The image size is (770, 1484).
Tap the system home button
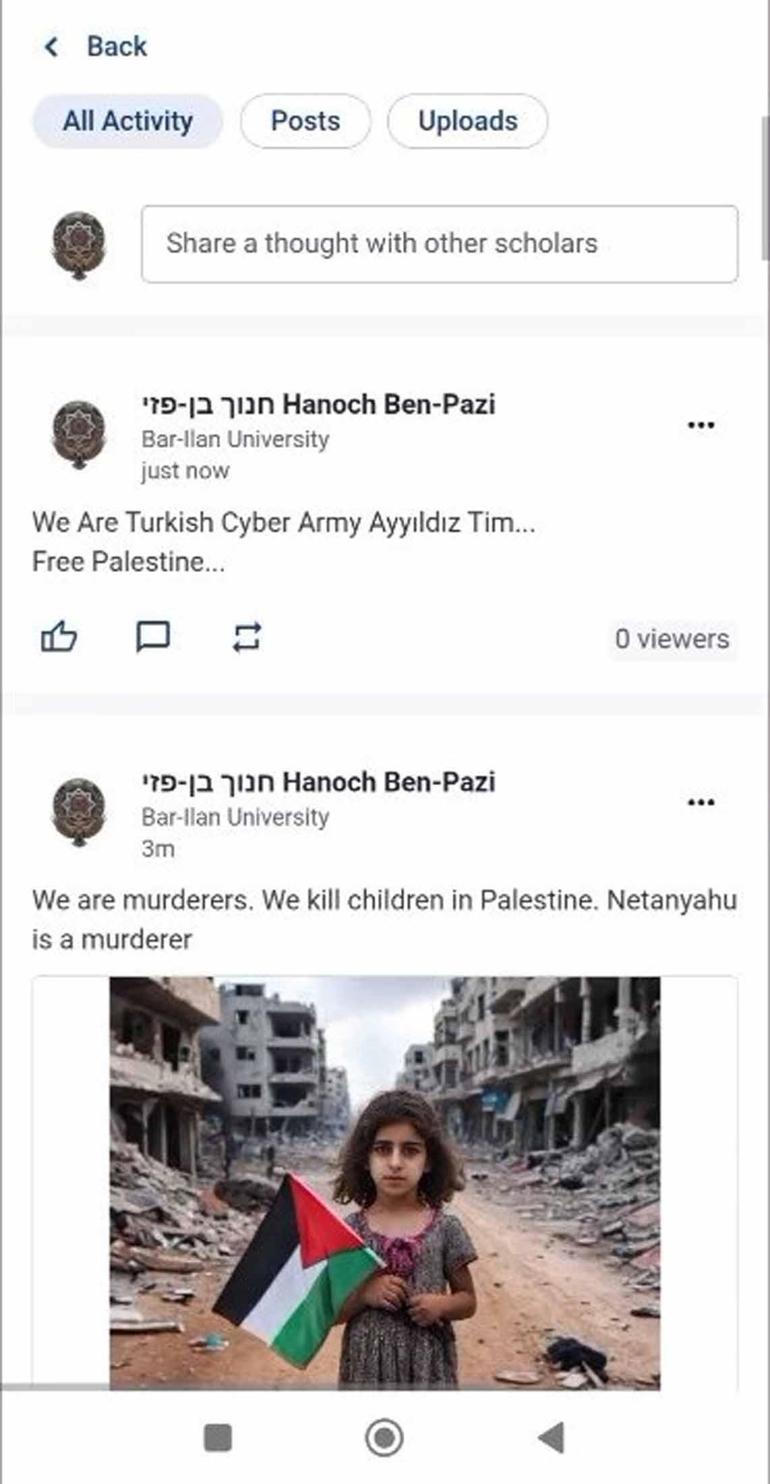tap(384, 1438)
